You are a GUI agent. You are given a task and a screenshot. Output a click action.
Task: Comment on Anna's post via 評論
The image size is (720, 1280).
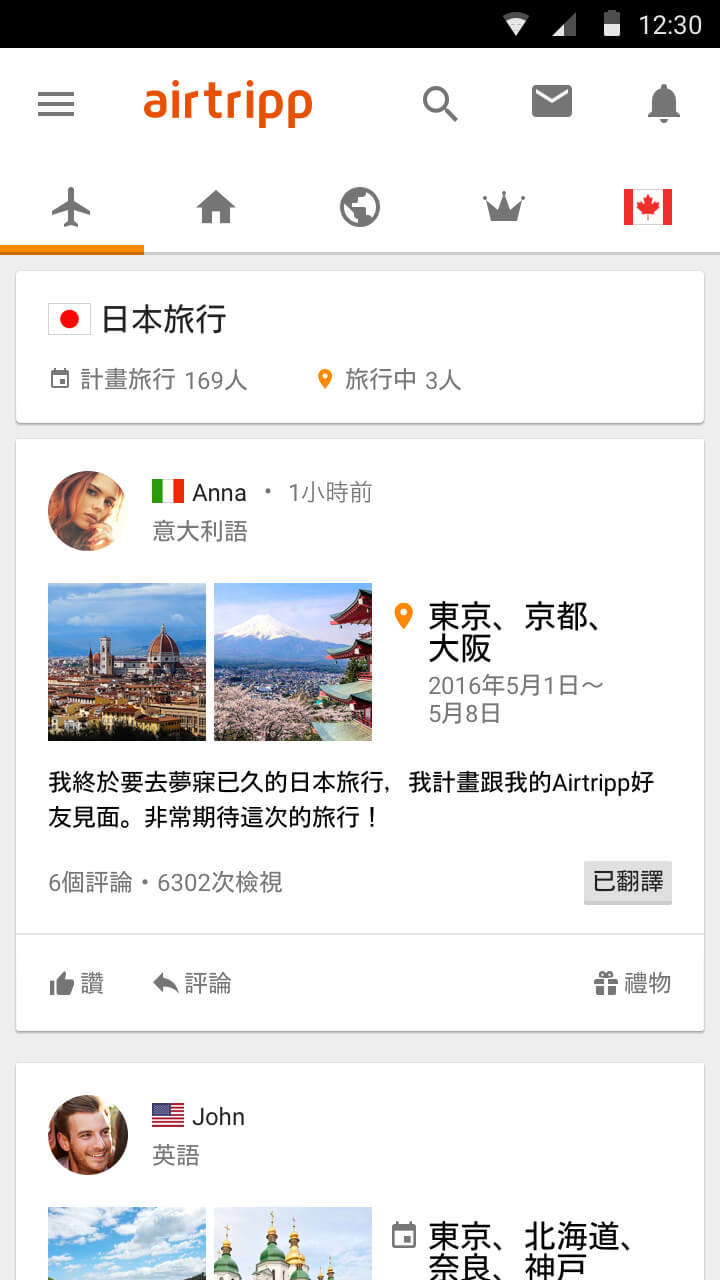[x=192, y=984]
